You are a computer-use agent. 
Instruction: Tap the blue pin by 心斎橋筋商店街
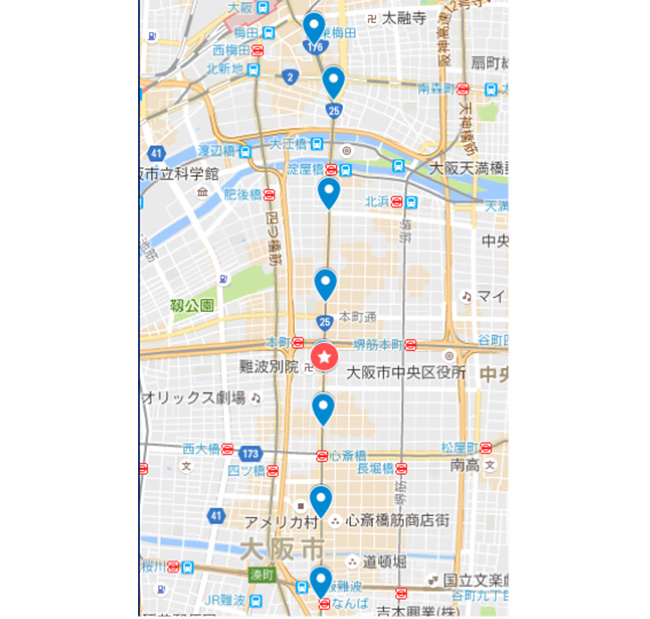pyautogui.click(x=320, y=498)
